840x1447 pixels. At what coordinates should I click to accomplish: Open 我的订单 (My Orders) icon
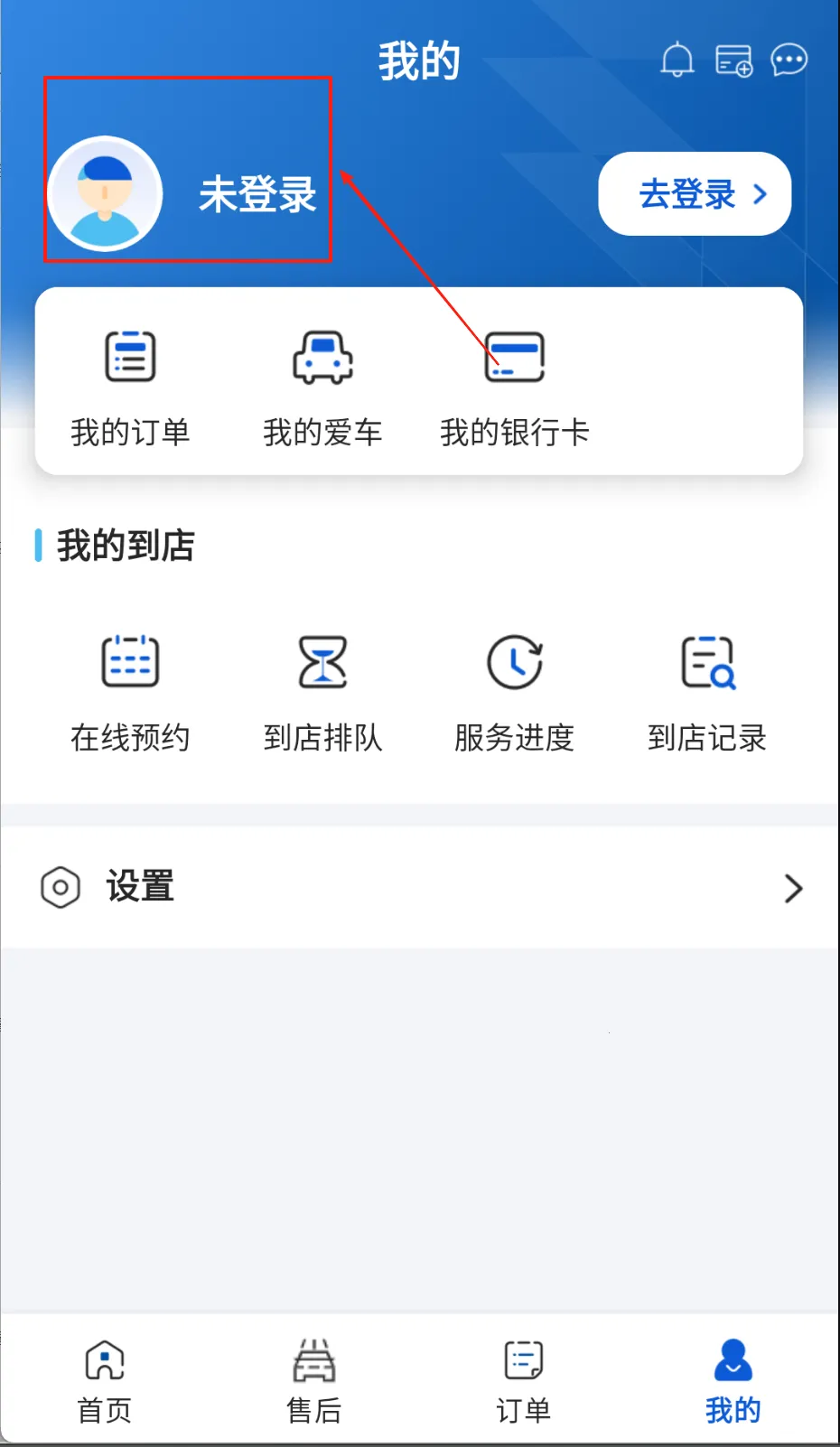(x=129, y=356)
